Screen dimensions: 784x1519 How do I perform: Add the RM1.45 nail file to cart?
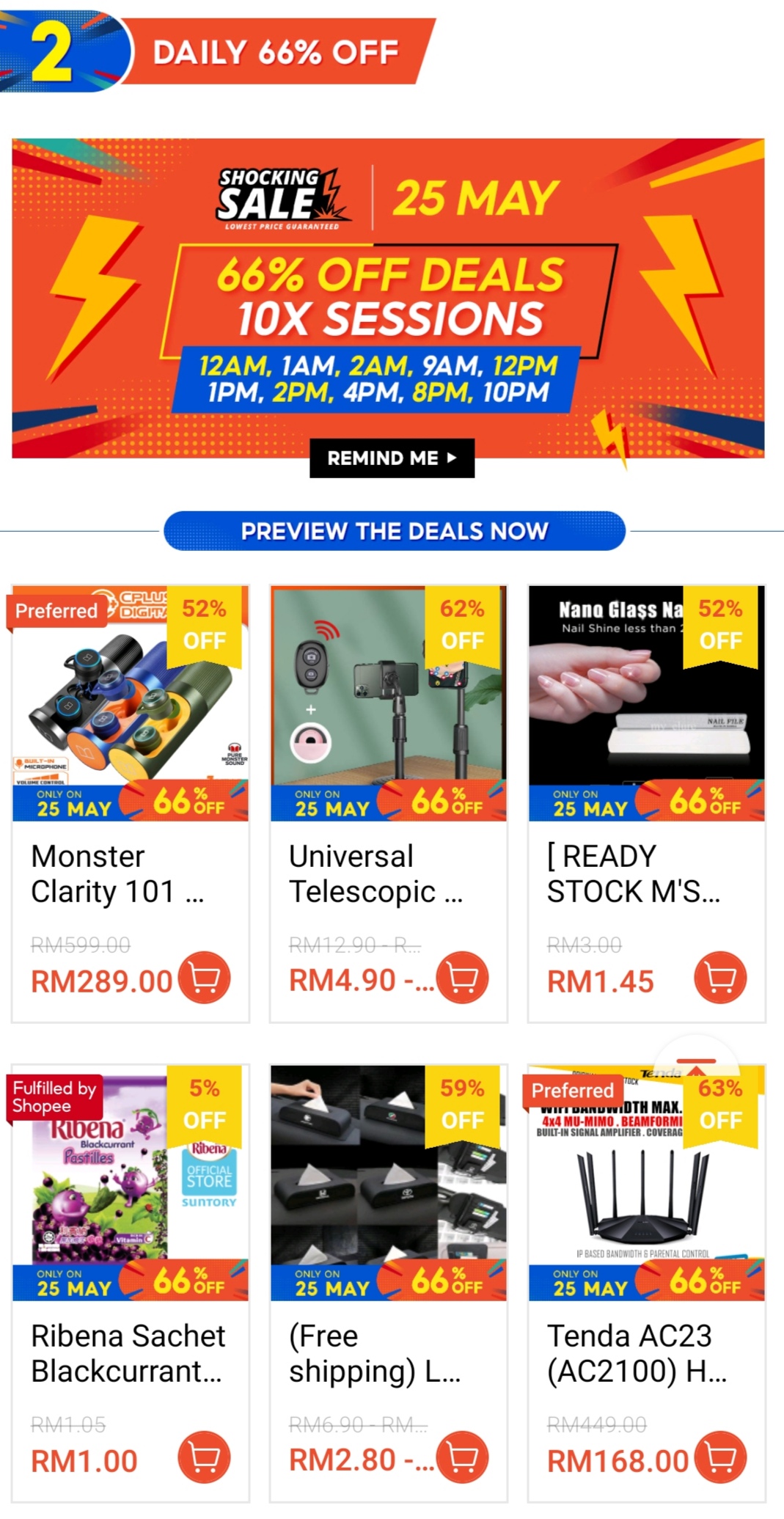coord(720,978)
